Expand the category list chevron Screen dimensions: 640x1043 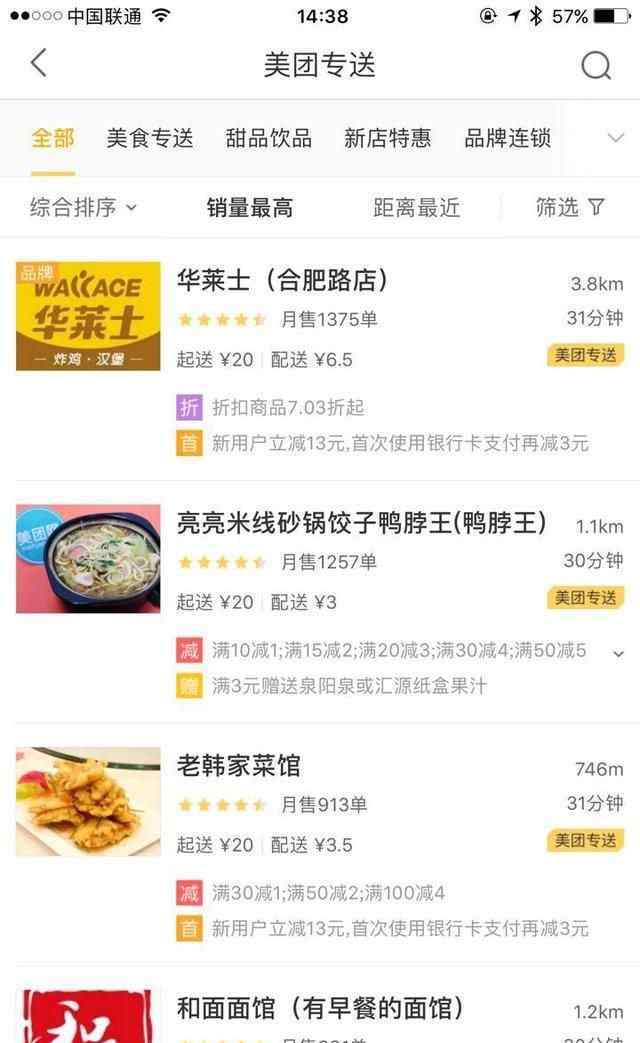[x=616, y=138]
